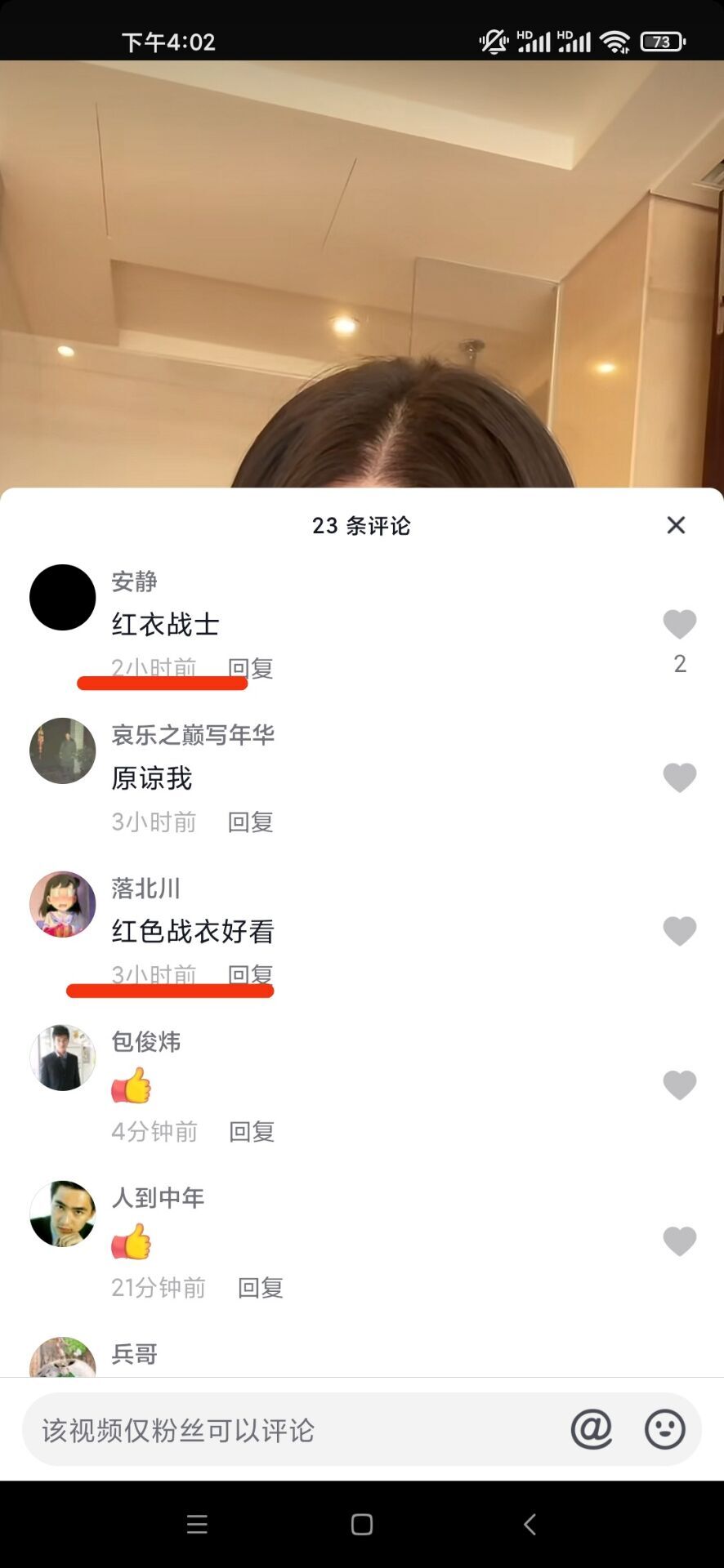The width and height of the screenshot is (724, 1568).
Task: Tap the comment input field
Action: pos(286,1430)
